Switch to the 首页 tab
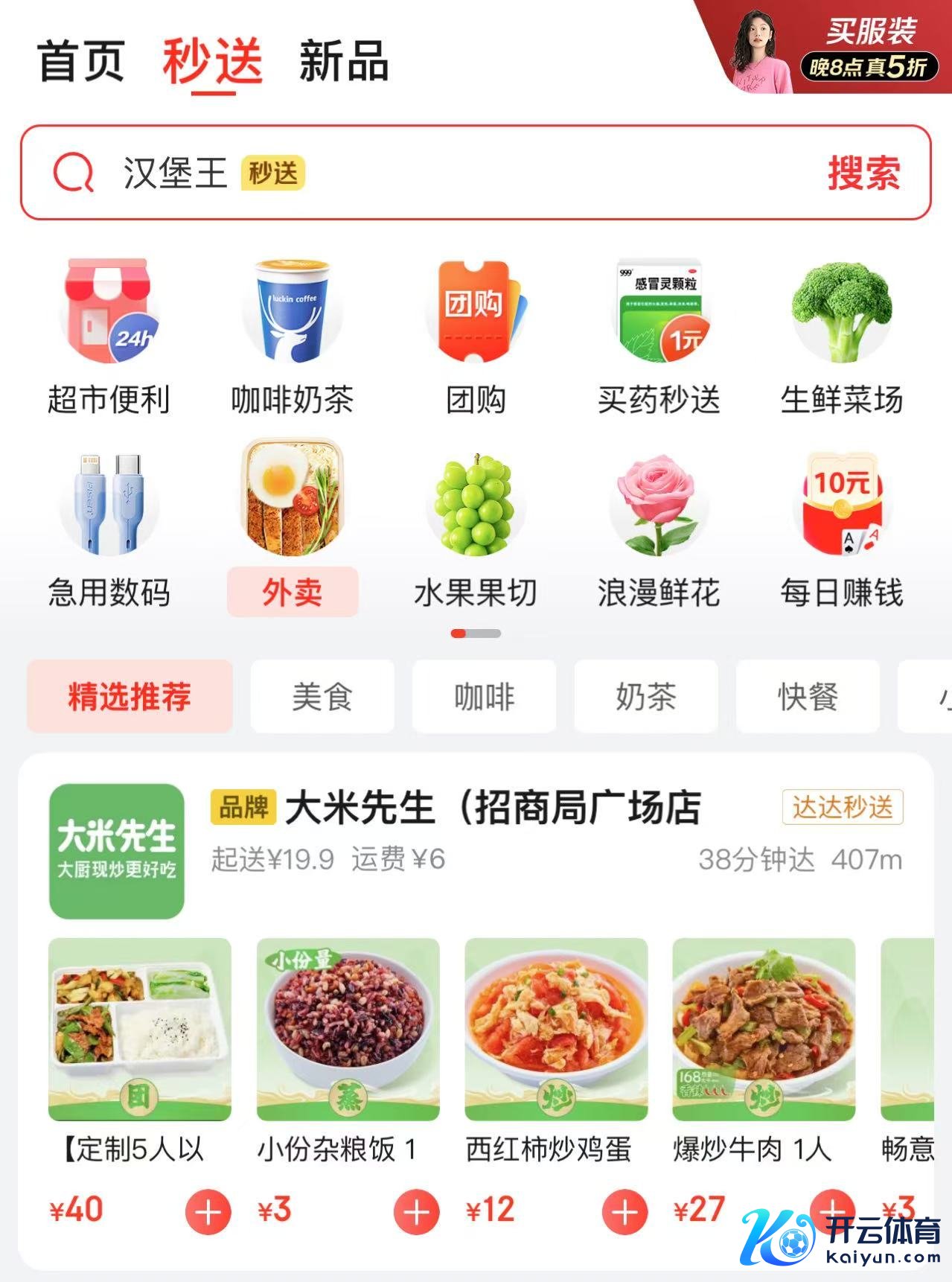 (80, 62)
